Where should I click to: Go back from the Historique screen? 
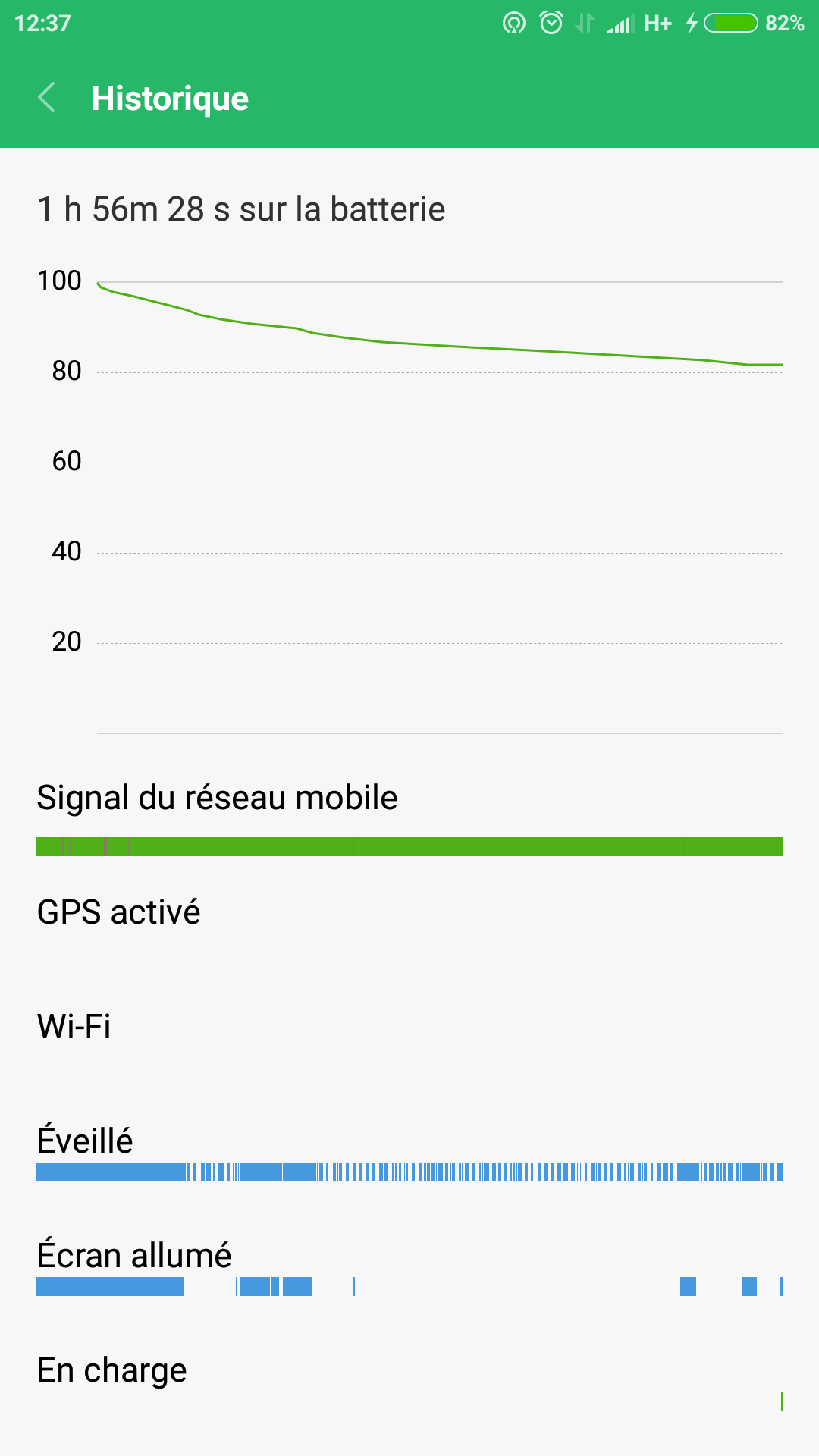pos(47,98)
